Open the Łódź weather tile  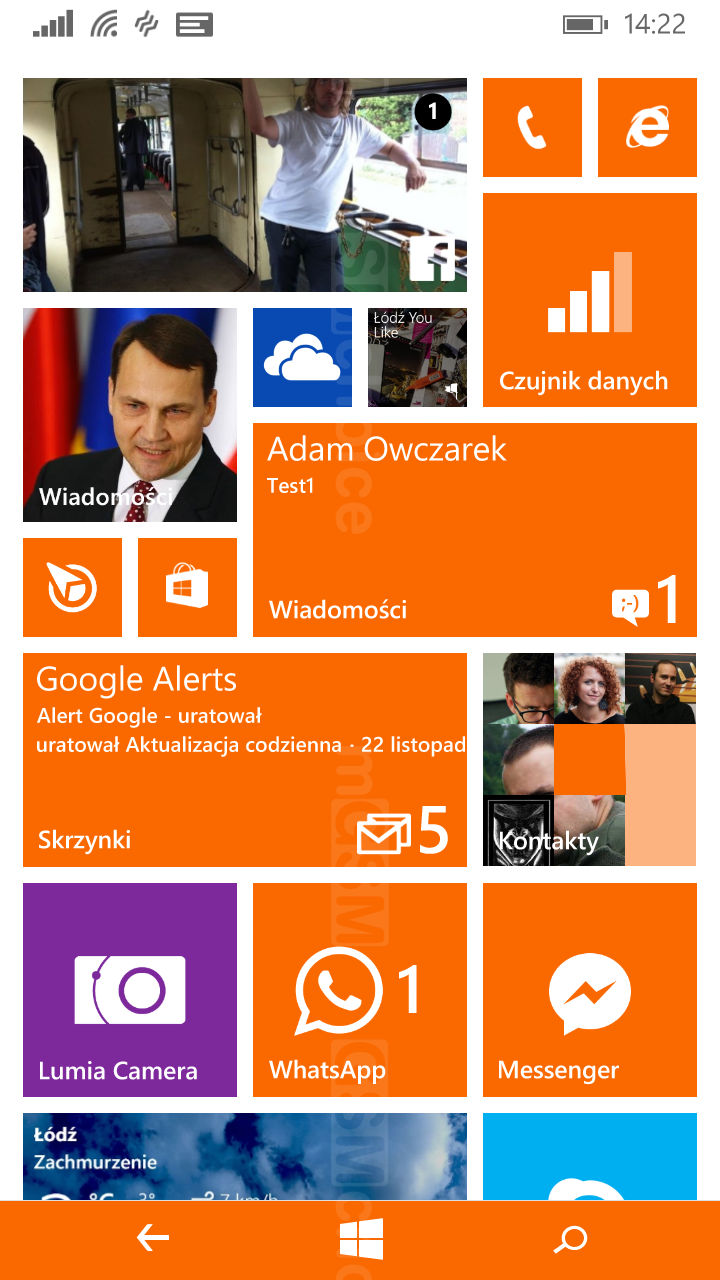245,1156
